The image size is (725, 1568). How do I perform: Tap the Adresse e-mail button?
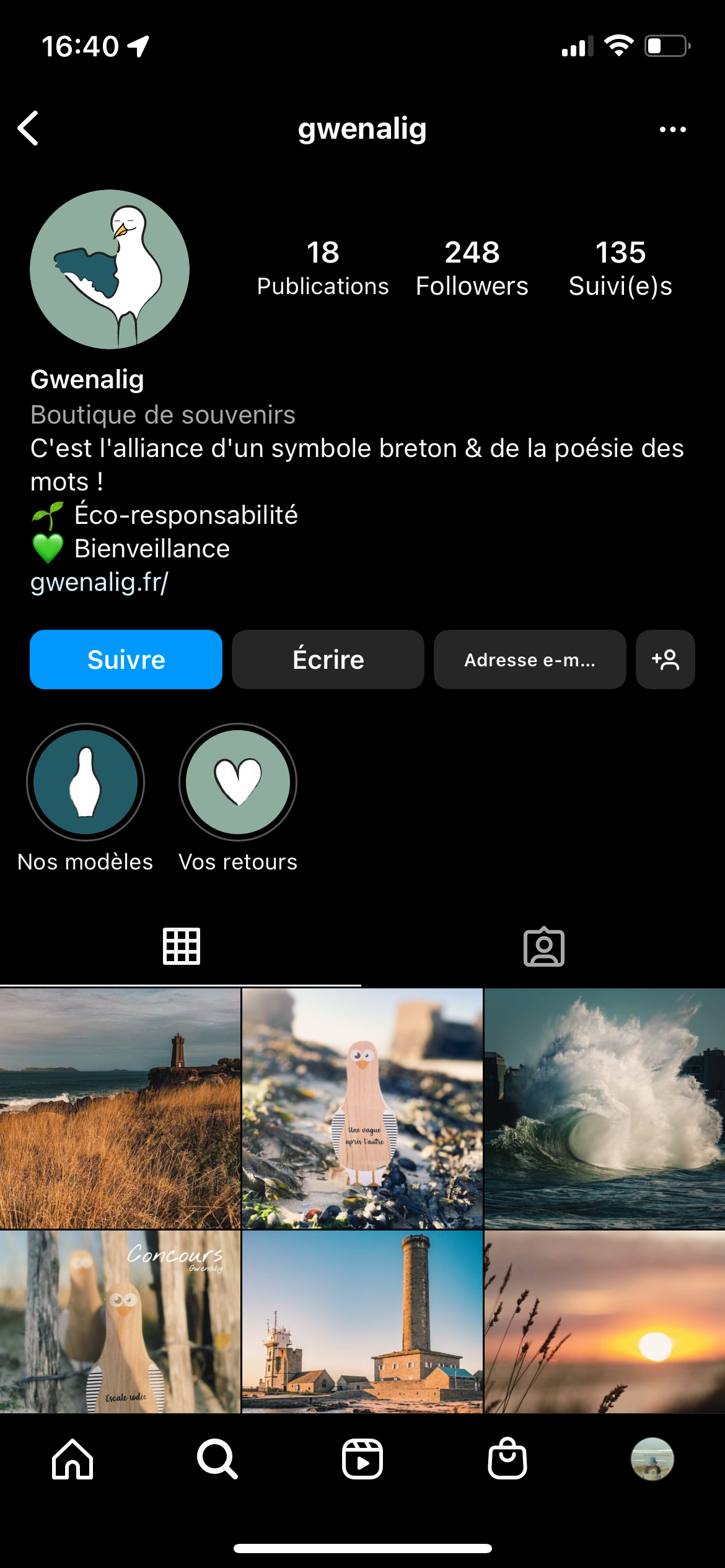coord(530,660)
